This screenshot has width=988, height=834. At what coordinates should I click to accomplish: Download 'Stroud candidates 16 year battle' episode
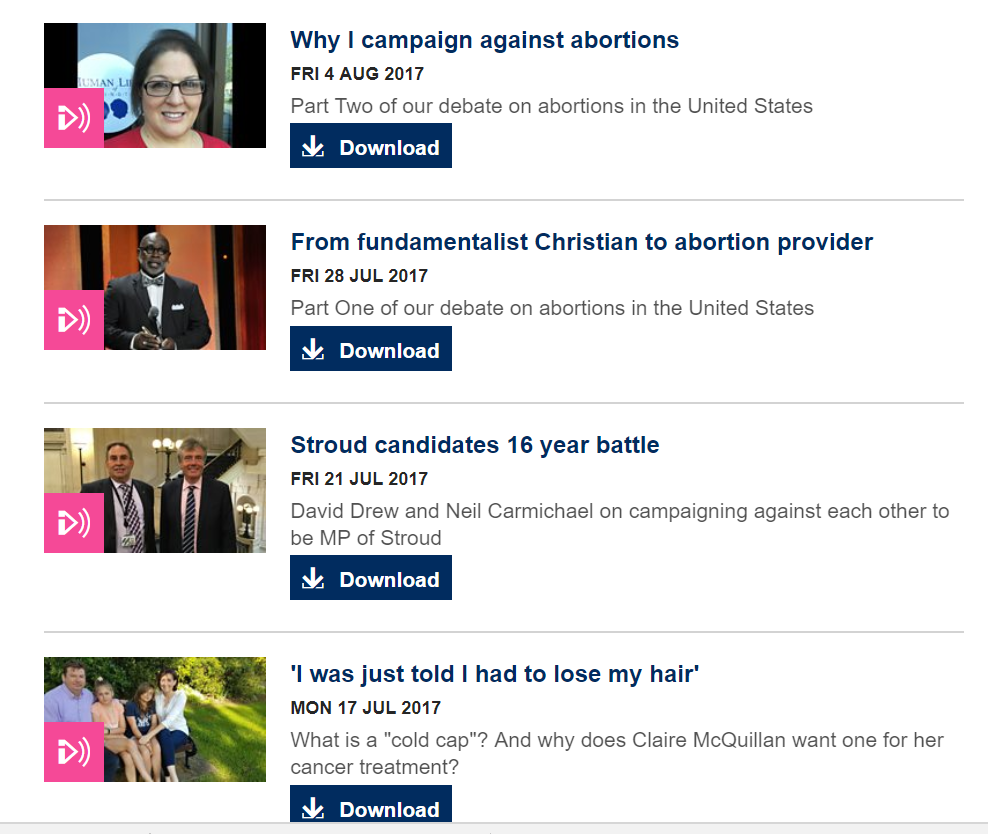[371, 578]
